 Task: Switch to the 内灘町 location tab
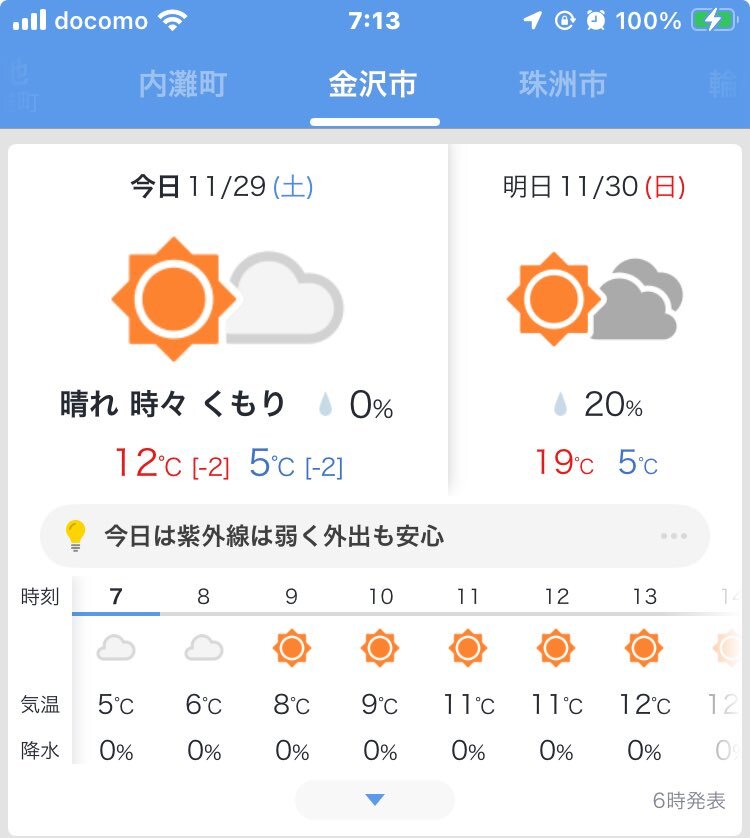tap(183, 85)
